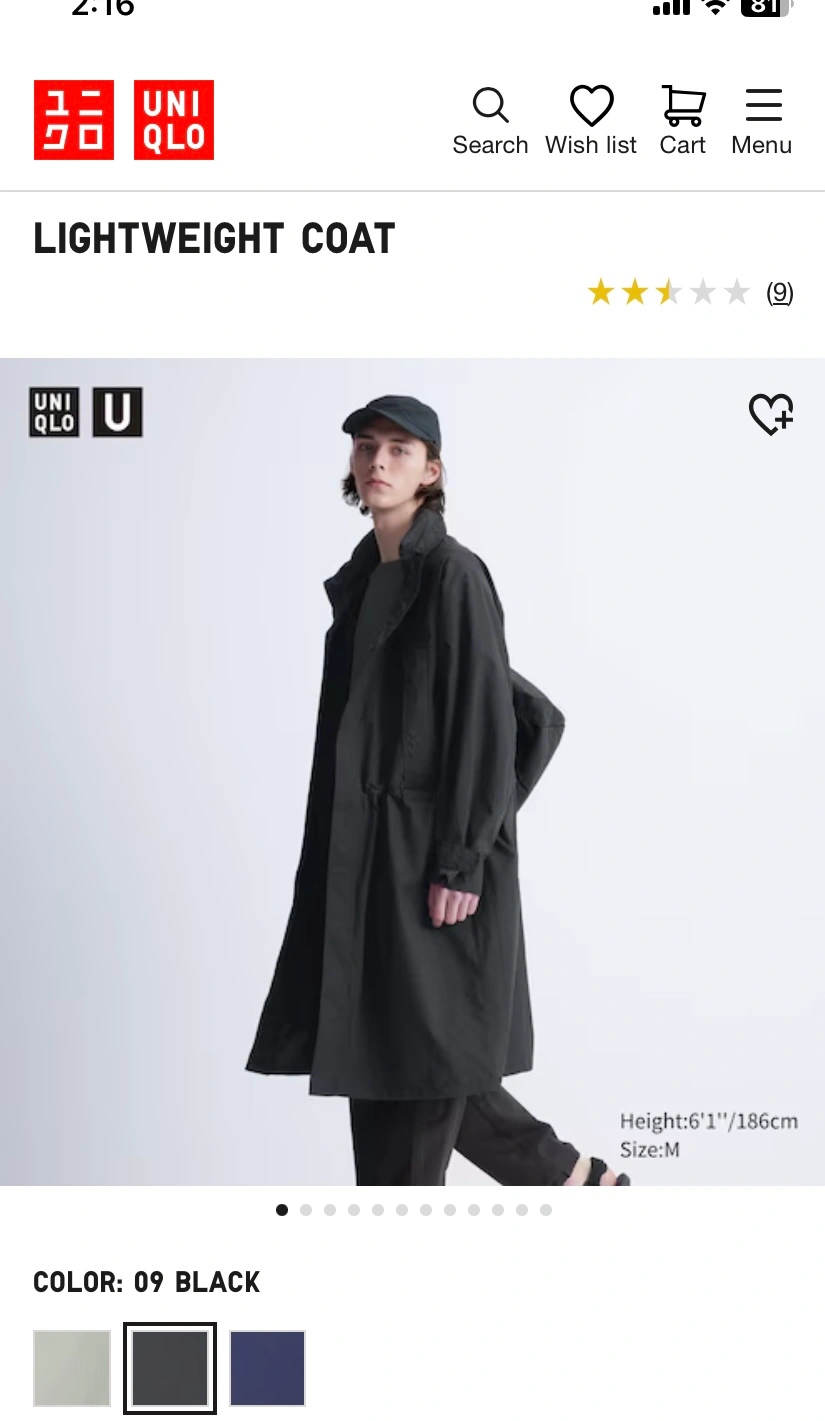Jump to the second photo indicator dot
Viewport: 825px width, 1421px height.
306,1210
